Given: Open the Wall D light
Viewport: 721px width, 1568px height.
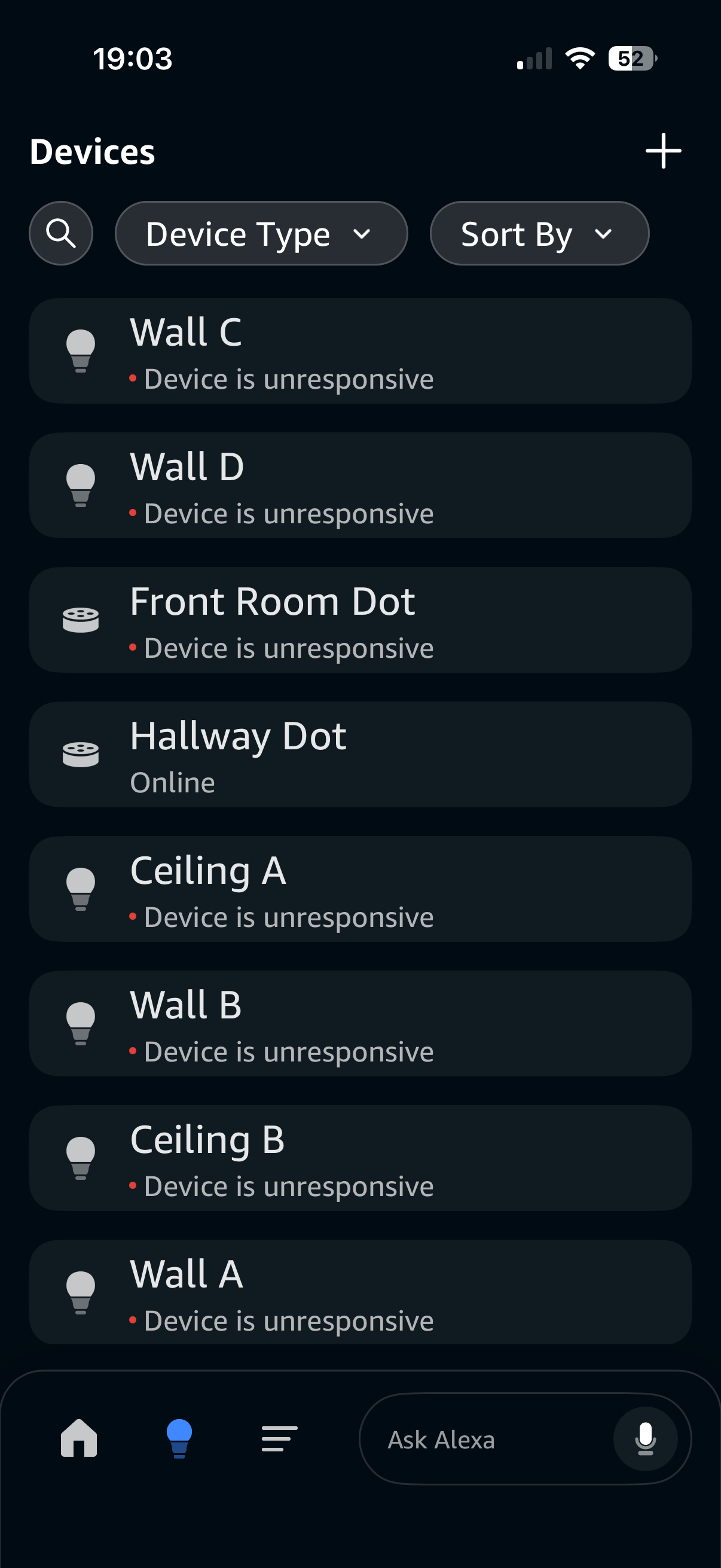Looking at the screenshot, I should (360, 485).
